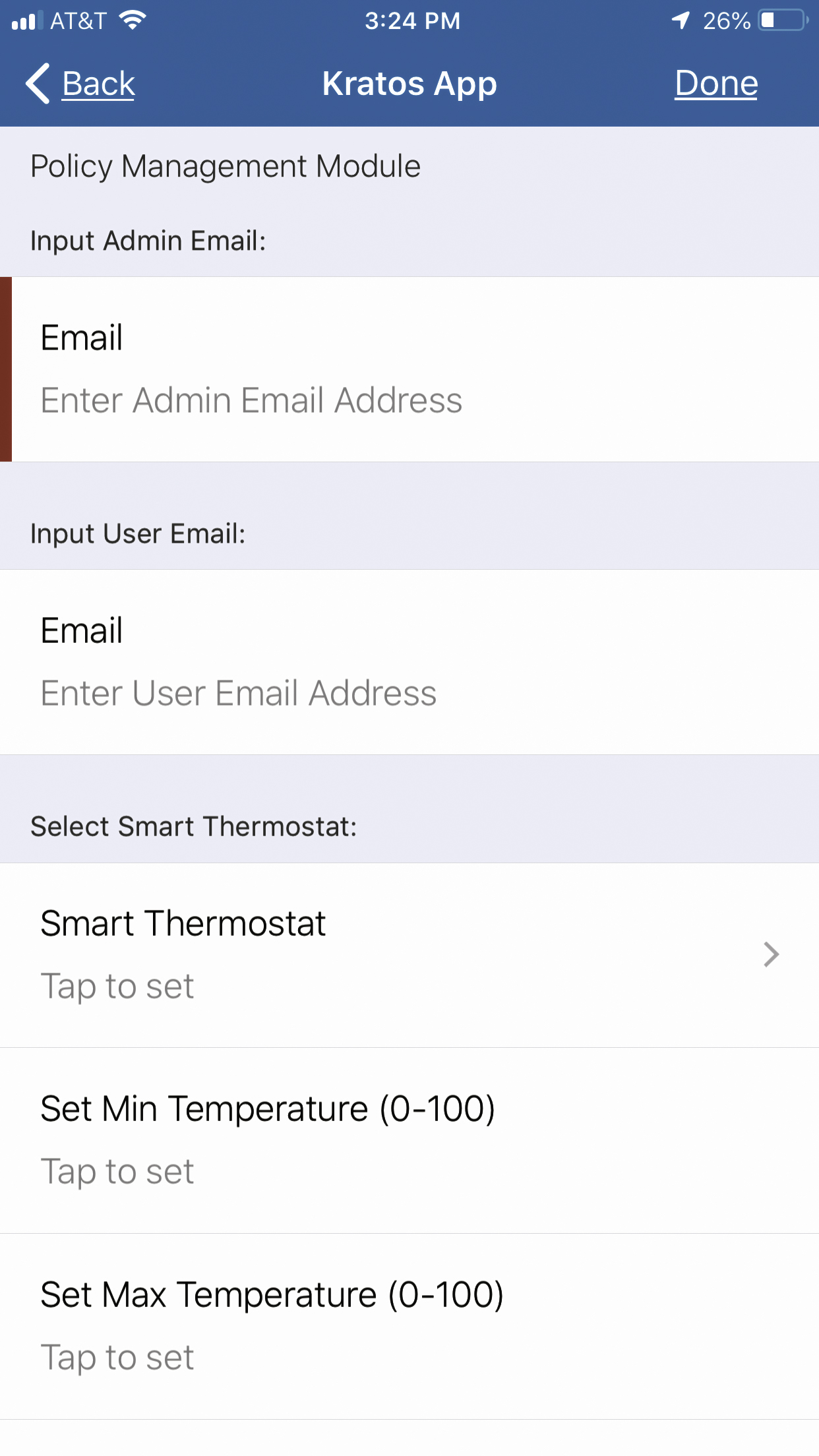
Task: Set the Max Temperature value
Action: (x=409, y=1325)
